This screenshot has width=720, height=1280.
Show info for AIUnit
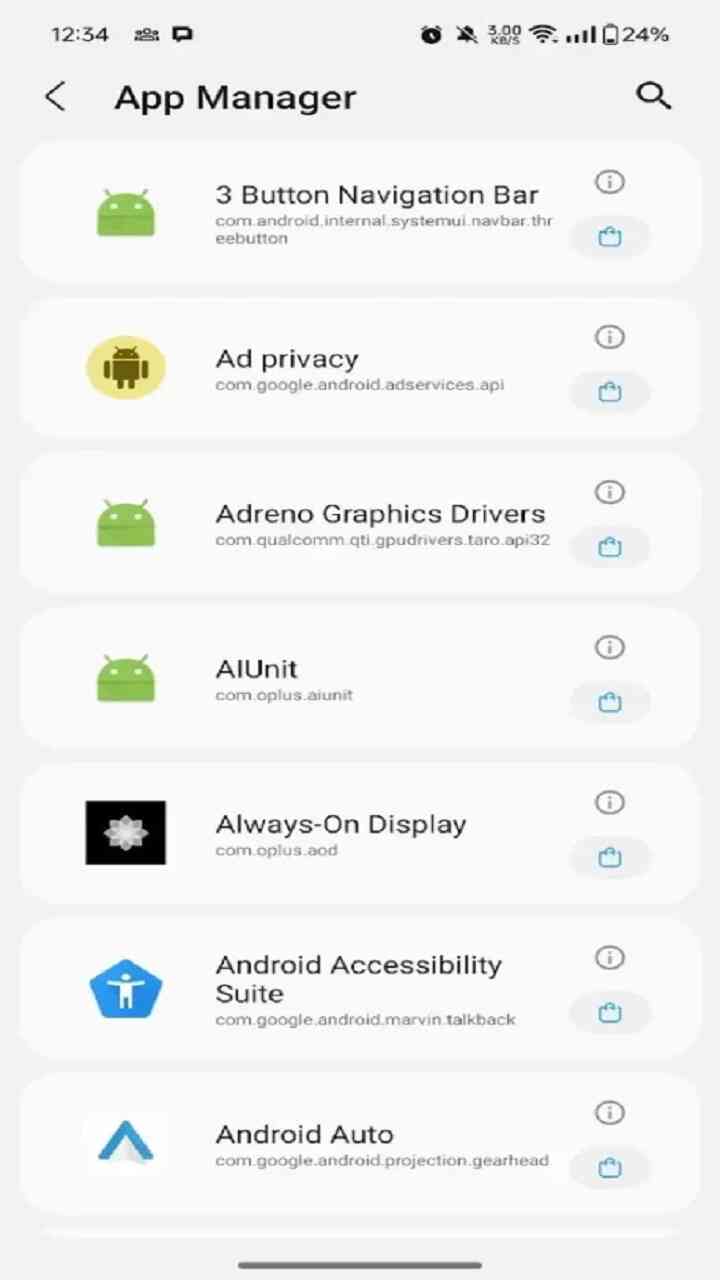click(x=609, y=647)
